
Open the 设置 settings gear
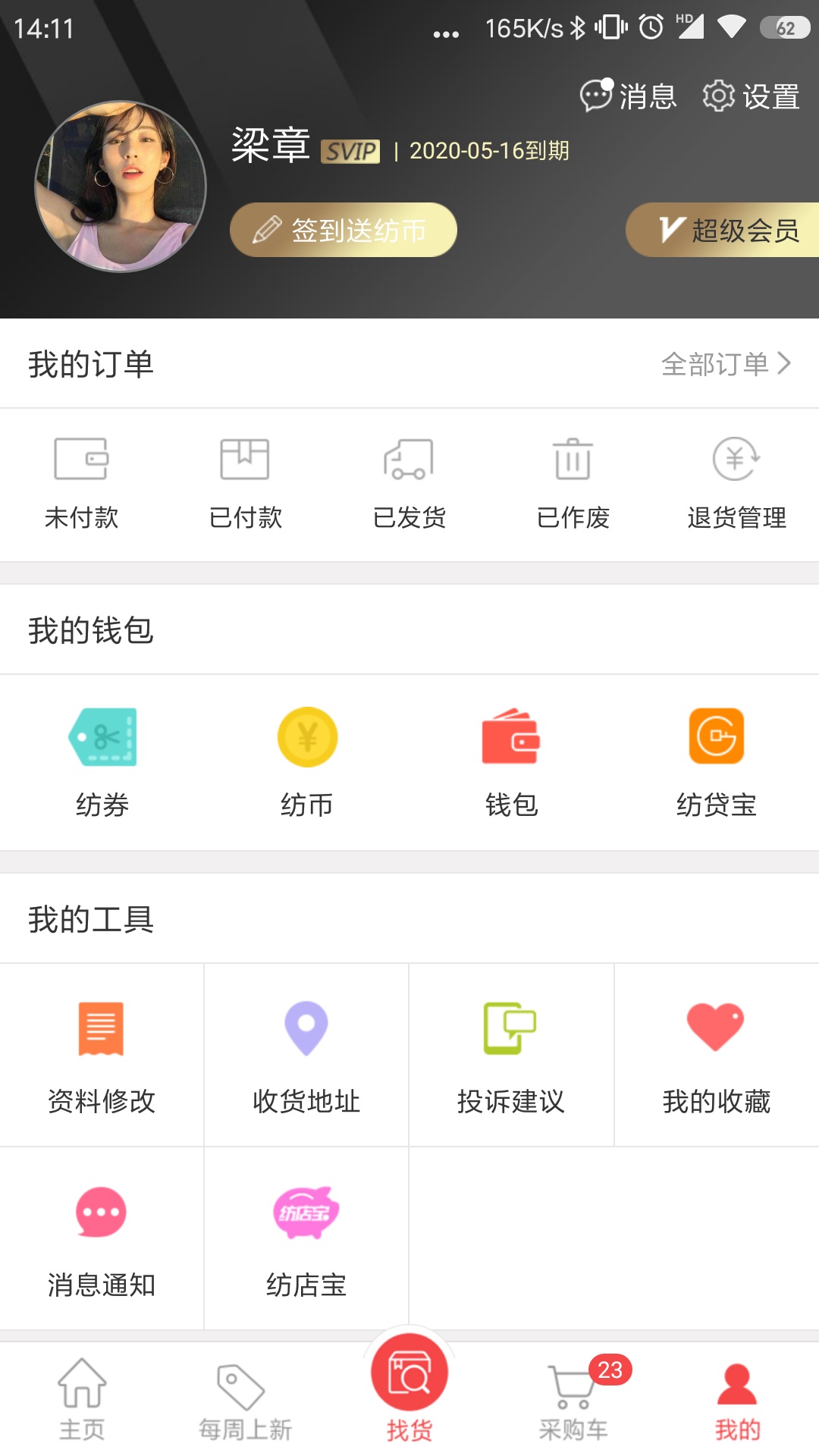(x=718, y=96)
